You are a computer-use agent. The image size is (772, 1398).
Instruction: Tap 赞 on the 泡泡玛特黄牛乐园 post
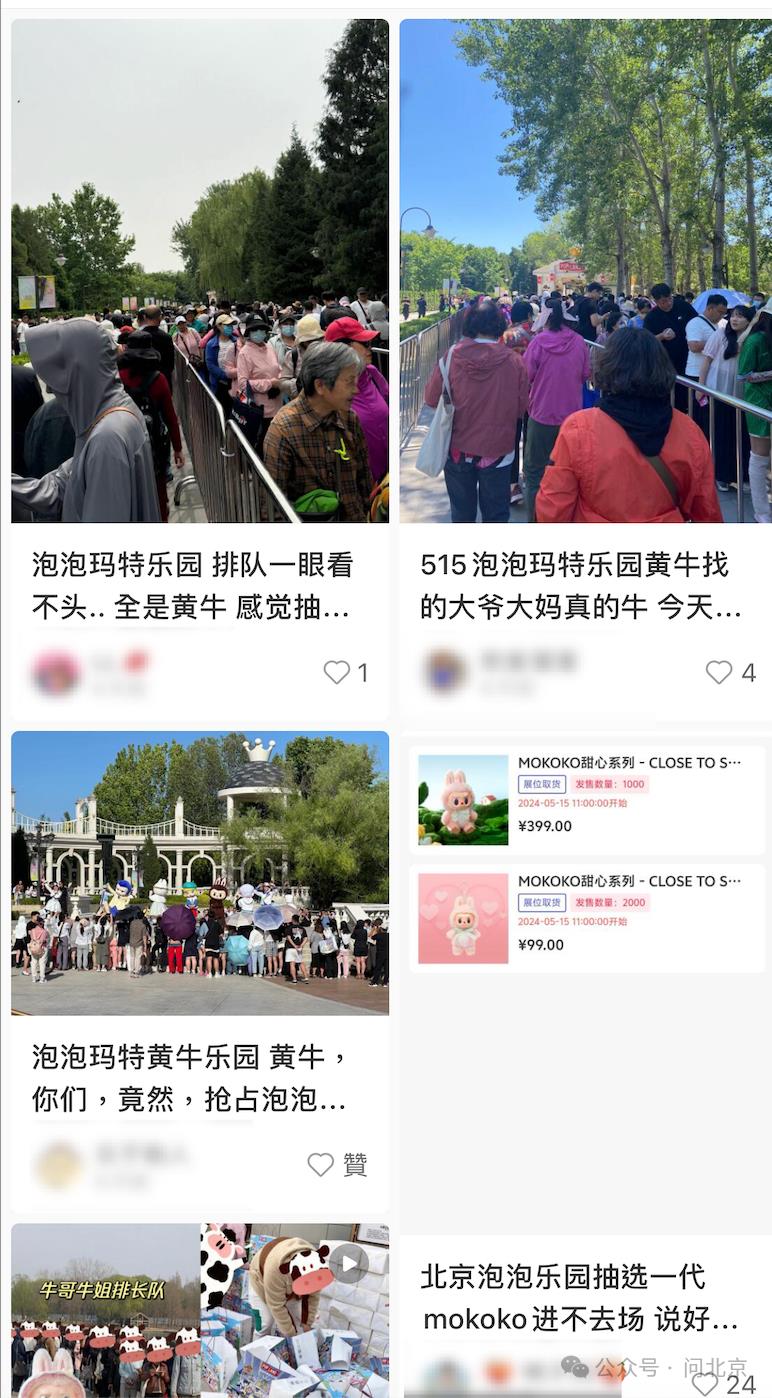321,1165
